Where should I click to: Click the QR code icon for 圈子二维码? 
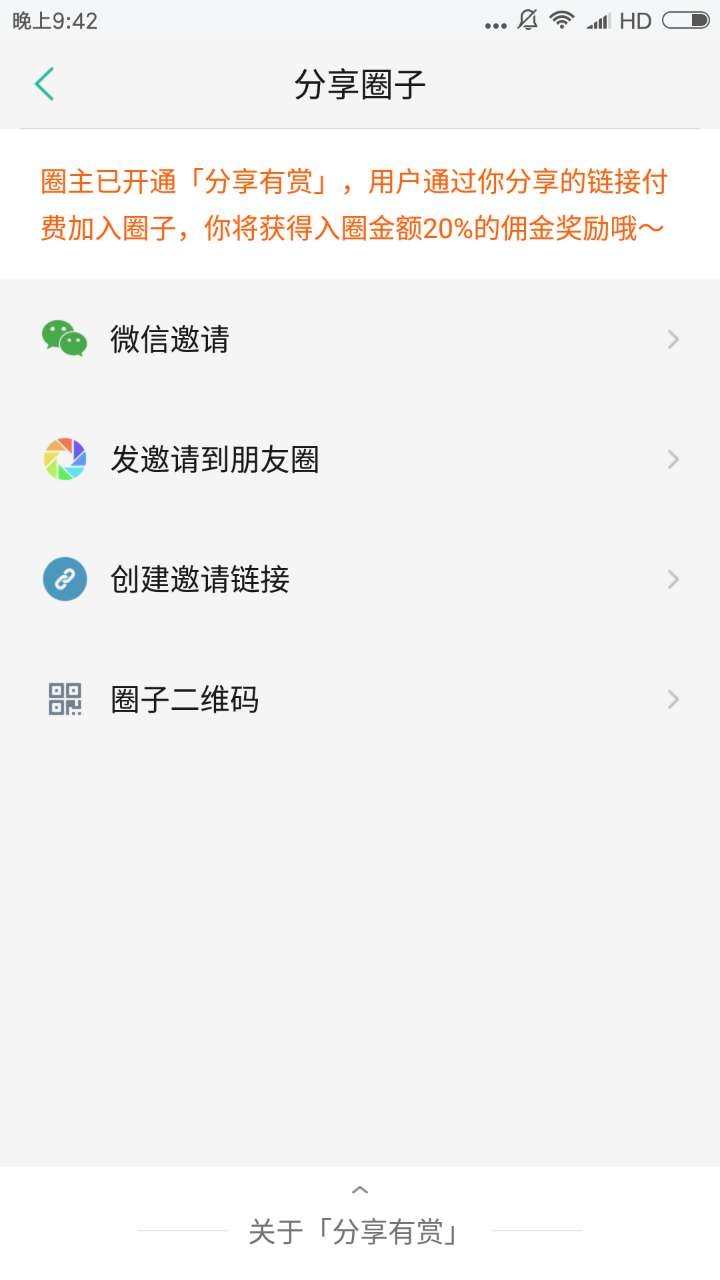(x=63, y=699)
